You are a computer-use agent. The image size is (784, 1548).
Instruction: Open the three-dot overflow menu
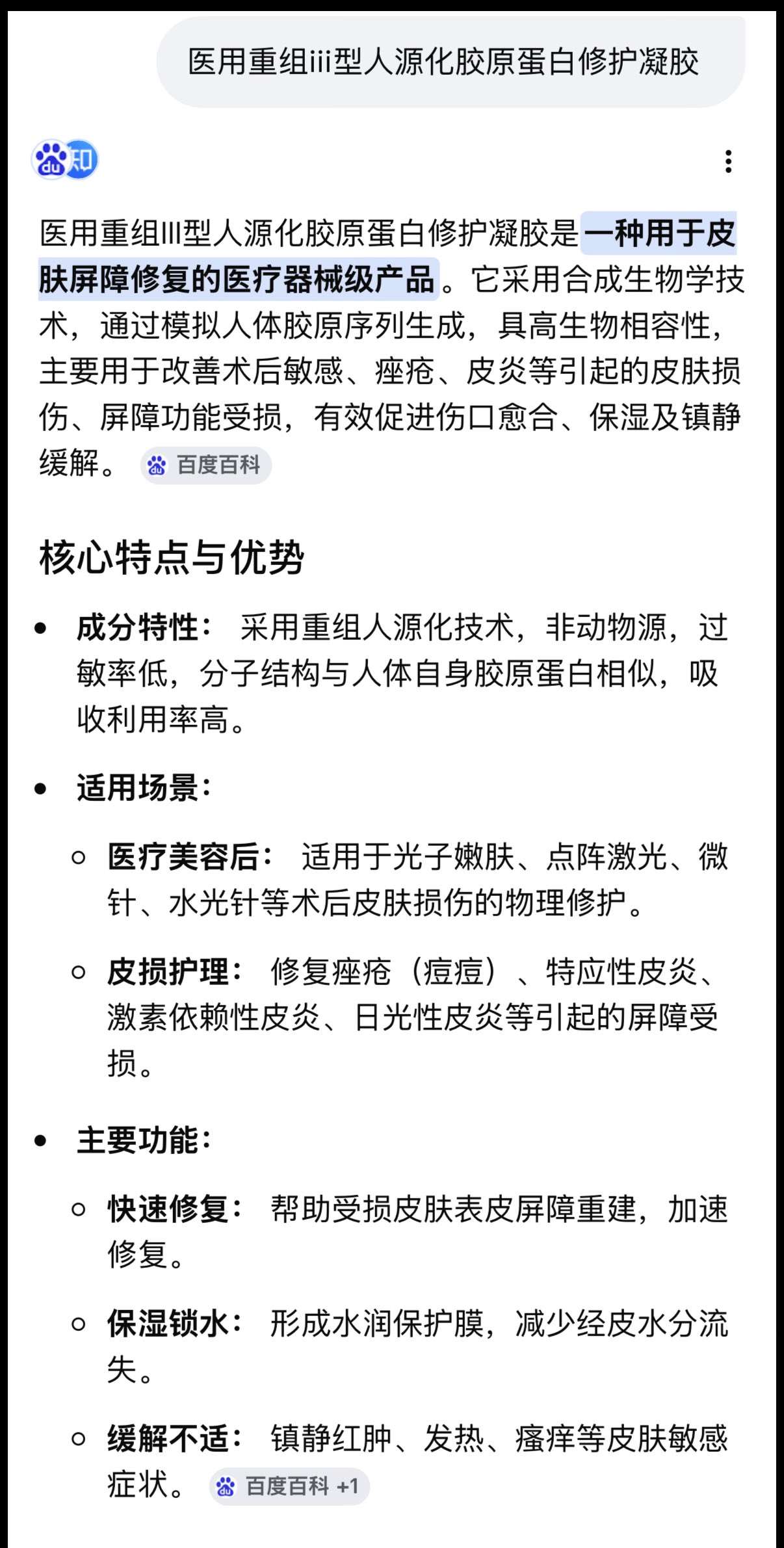(x=728, y=161)
